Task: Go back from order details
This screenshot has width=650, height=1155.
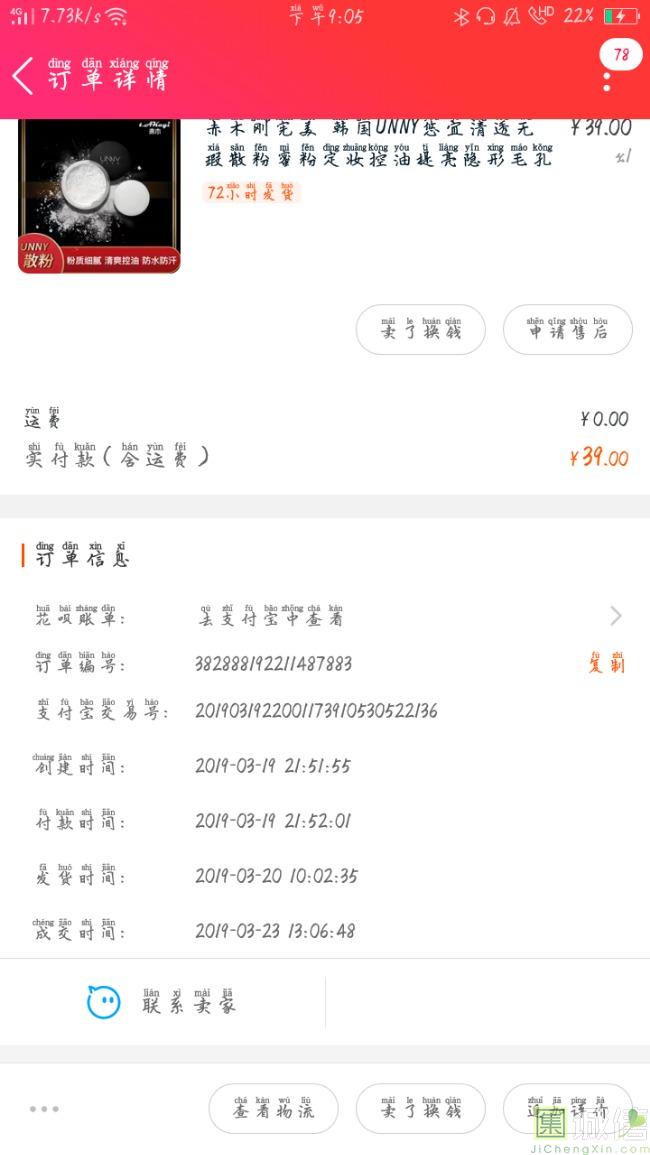Action: pyautogui.click(x=24, y=75)
